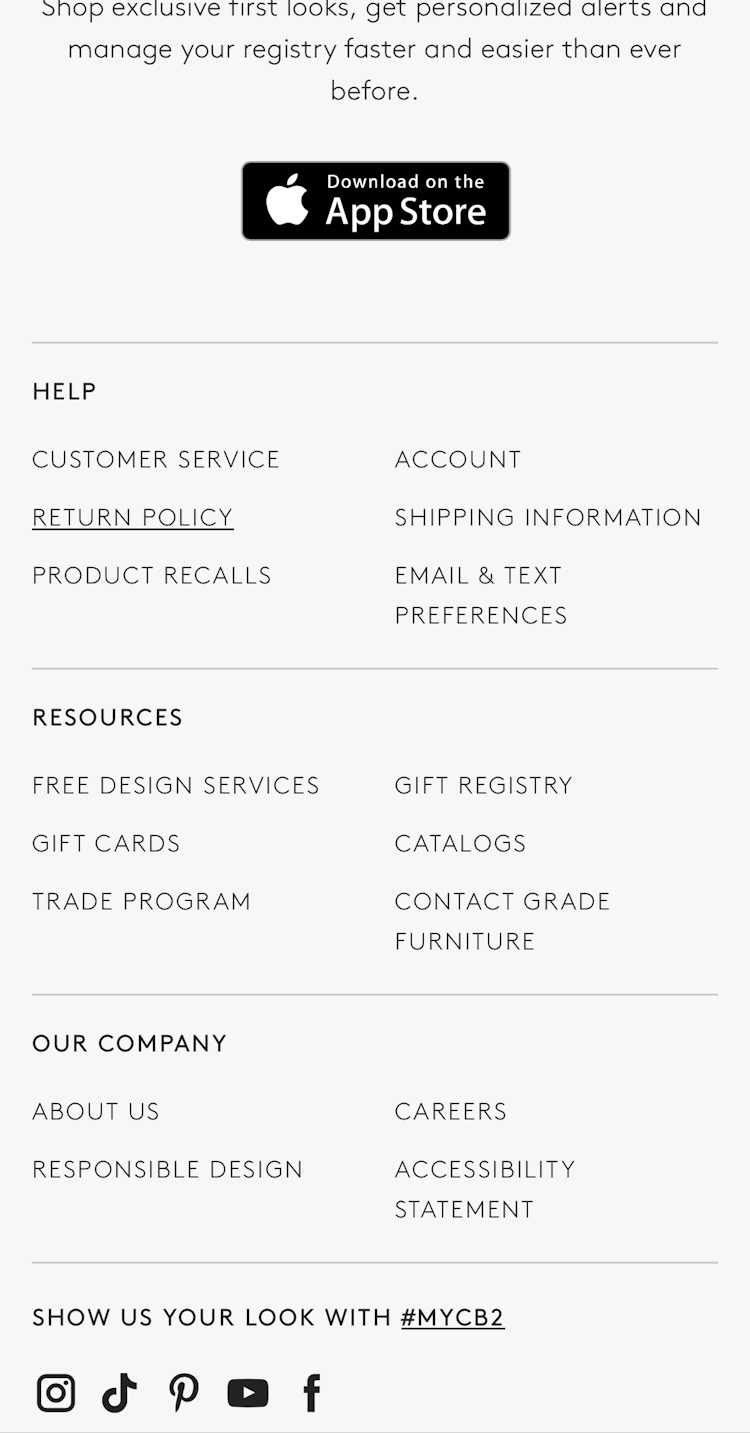The height and width of the screenshot is (1433, 750).
Task: Open the YouTube channel icon
Action: (248, 1393)
